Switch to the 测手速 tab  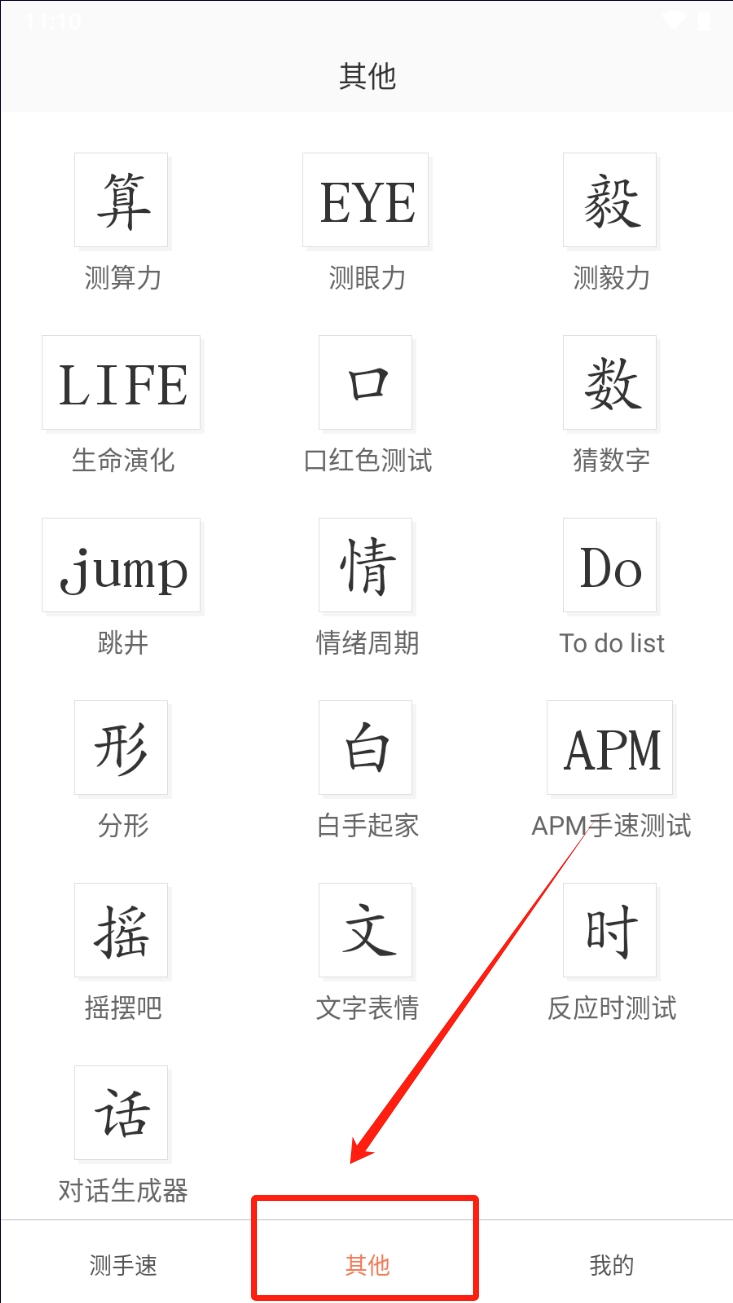coord(123,1265)
